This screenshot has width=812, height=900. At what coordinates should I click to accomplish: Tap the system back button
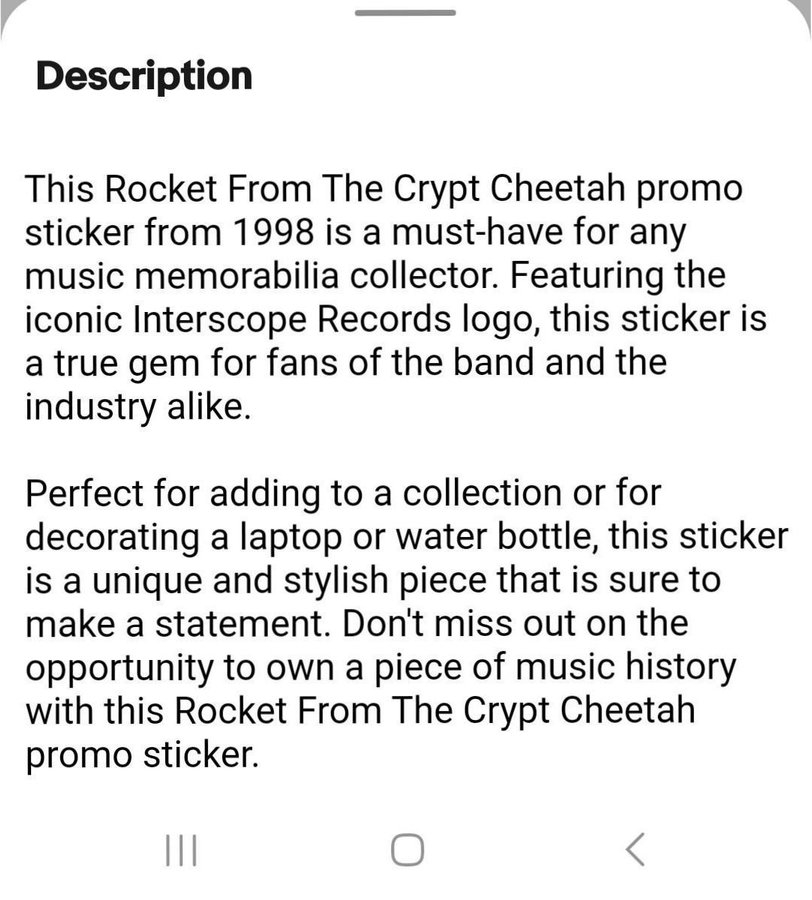click(x=634, y=849)
